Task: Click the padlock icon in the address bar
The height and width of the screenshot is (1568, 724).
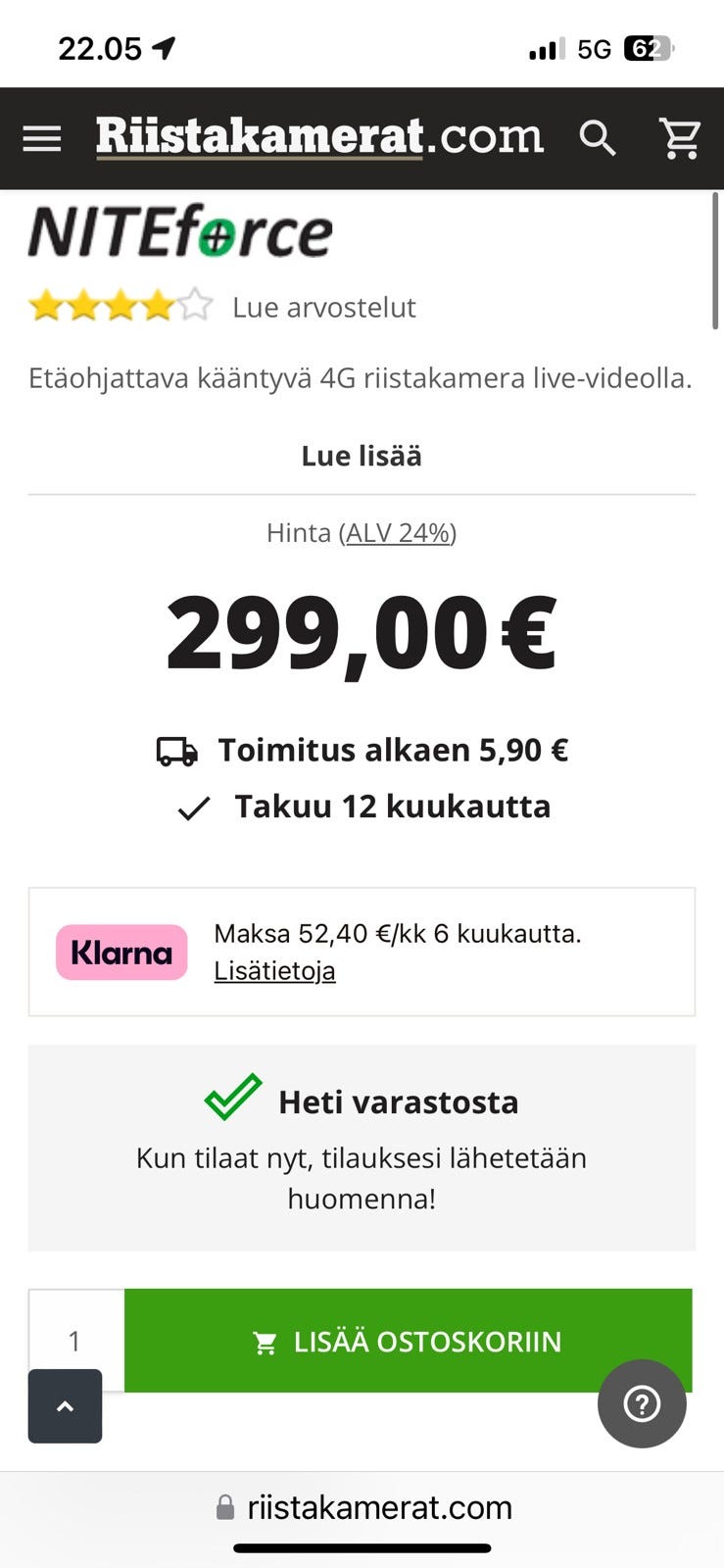Action: [x=223, y=1507]
